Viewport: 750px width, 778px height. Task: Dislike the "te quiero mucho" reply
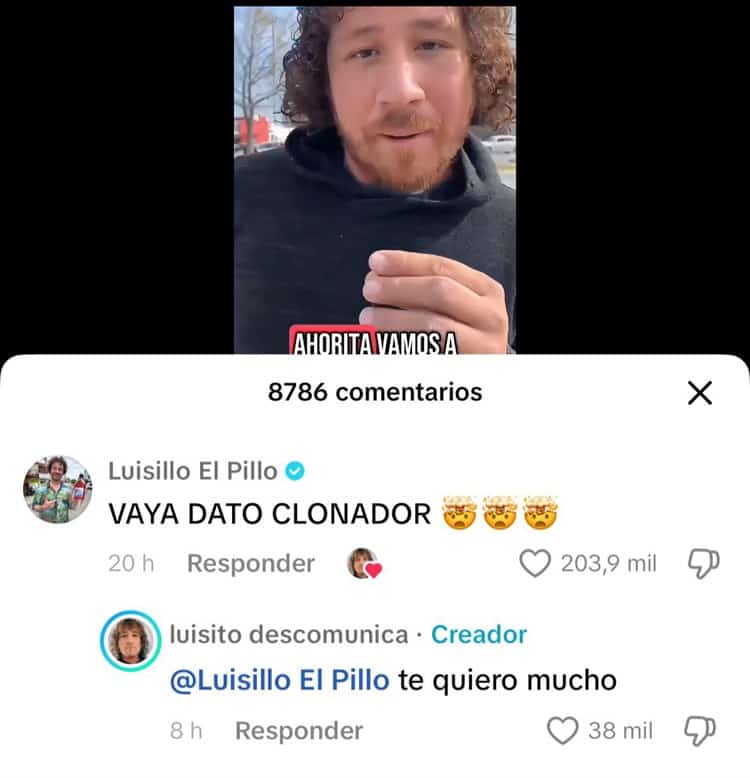[698, 731]
